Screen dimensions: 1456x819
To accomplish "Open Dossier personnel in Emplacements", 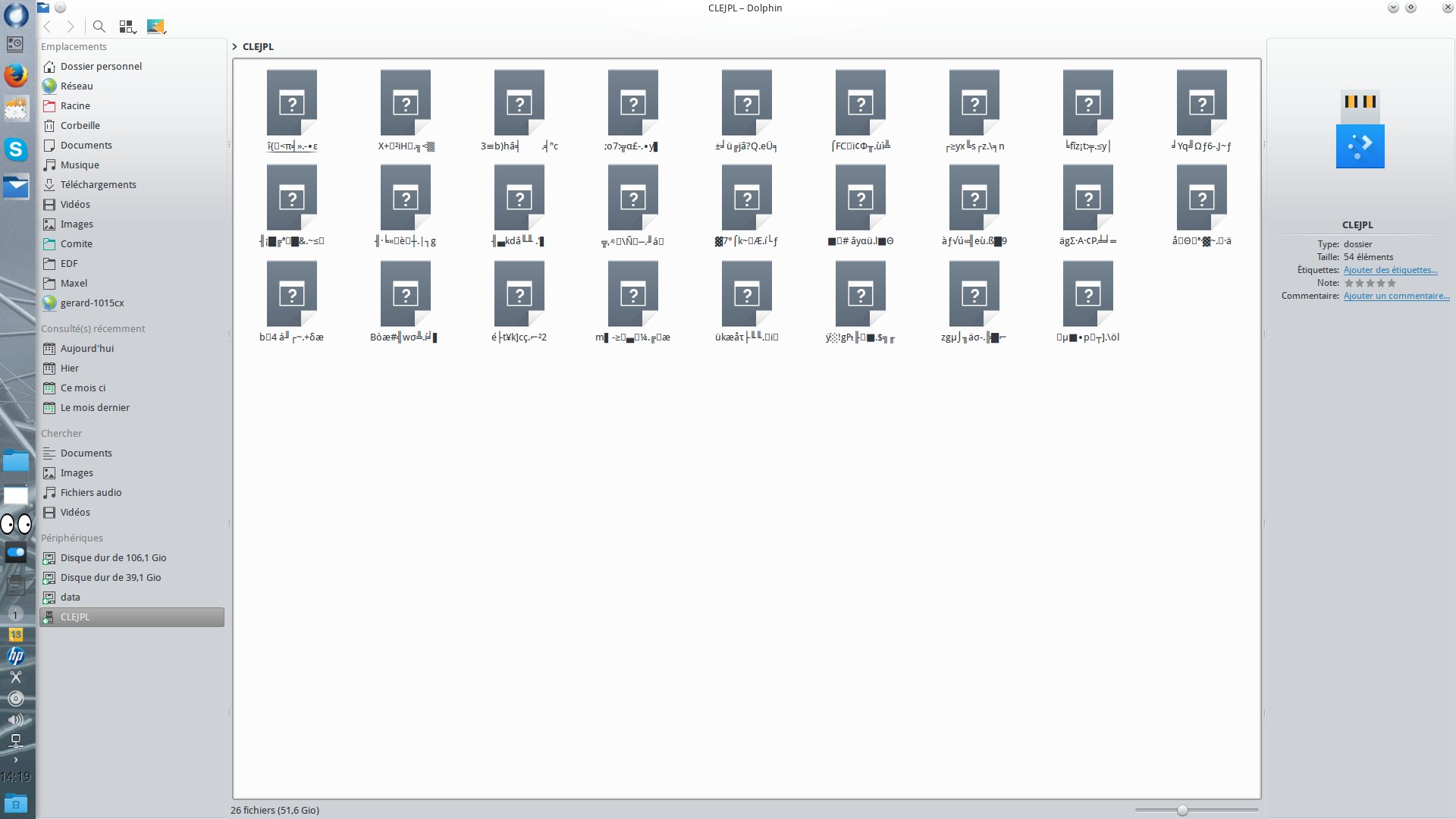I will 101,66.
